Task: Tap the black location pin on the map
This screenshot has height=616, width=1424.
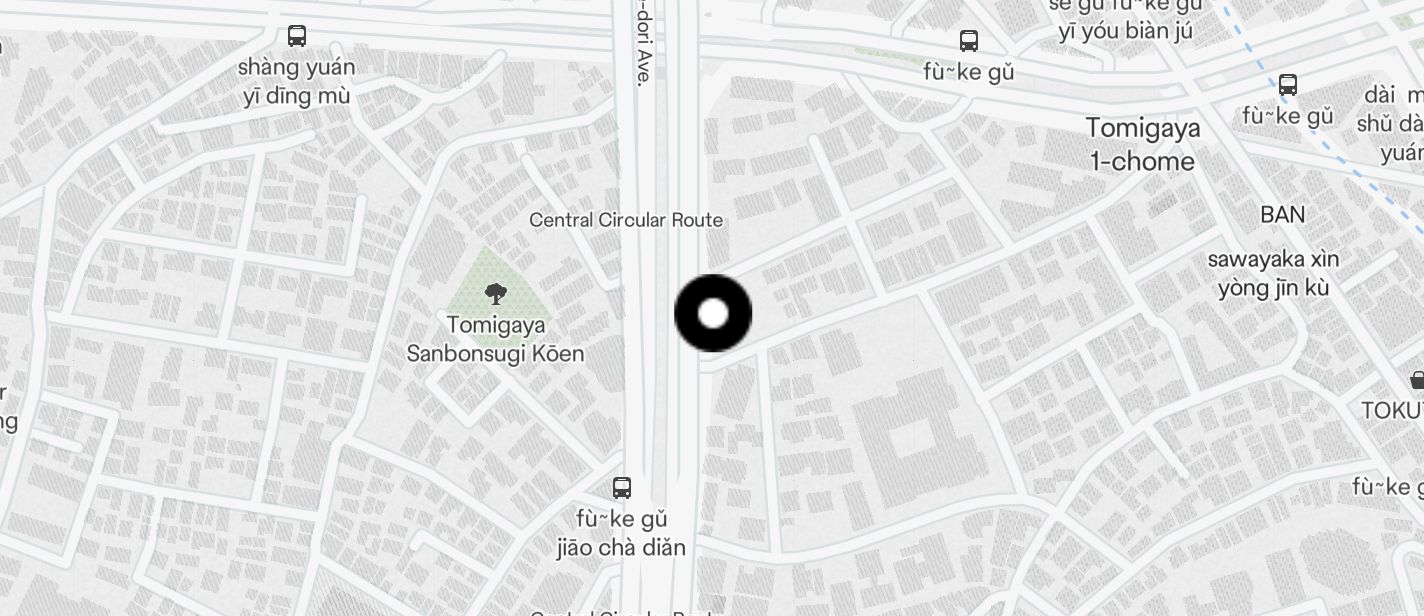Action: [x=713, y=314]
